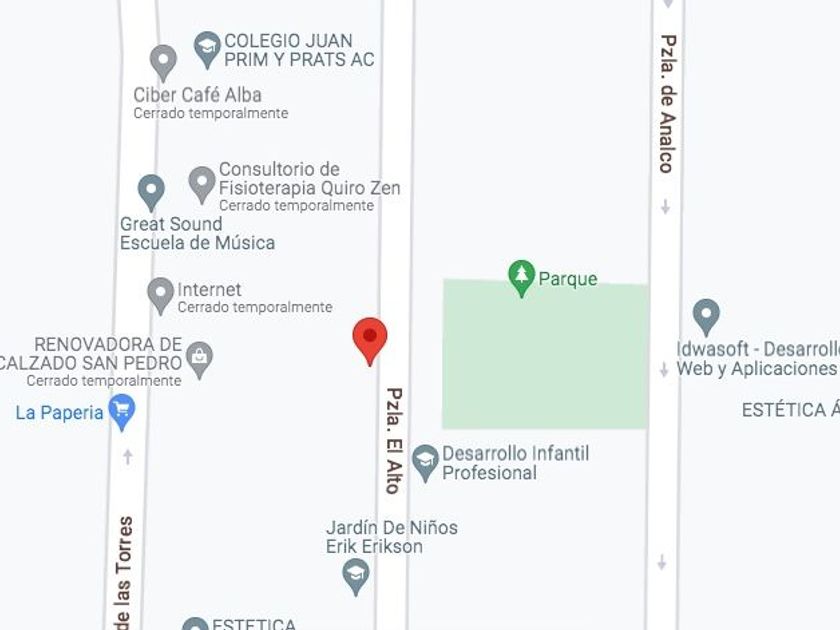Open the Colegio Juan Prim y Prats AC marker

(207, 48)
